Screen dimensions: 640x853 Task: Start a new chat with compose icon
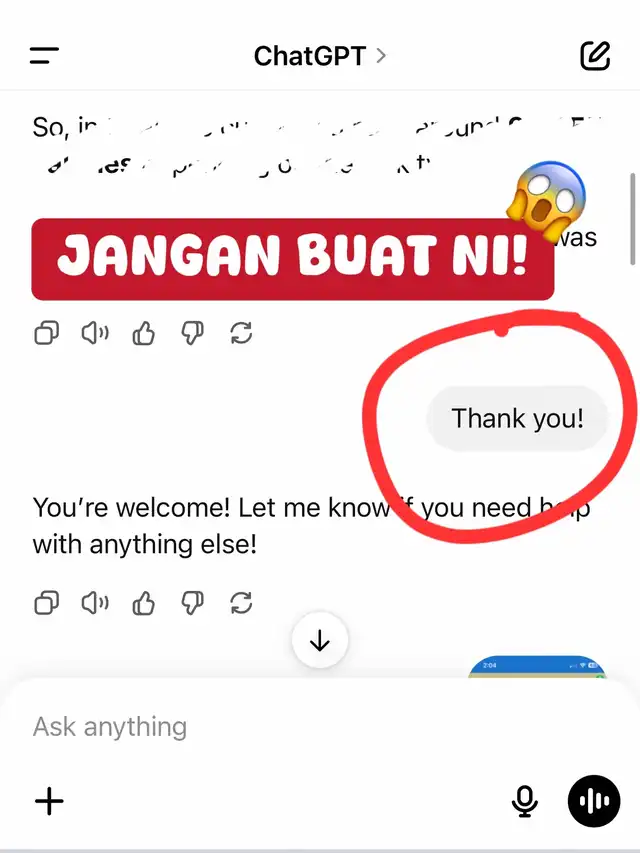coord(595,55)
